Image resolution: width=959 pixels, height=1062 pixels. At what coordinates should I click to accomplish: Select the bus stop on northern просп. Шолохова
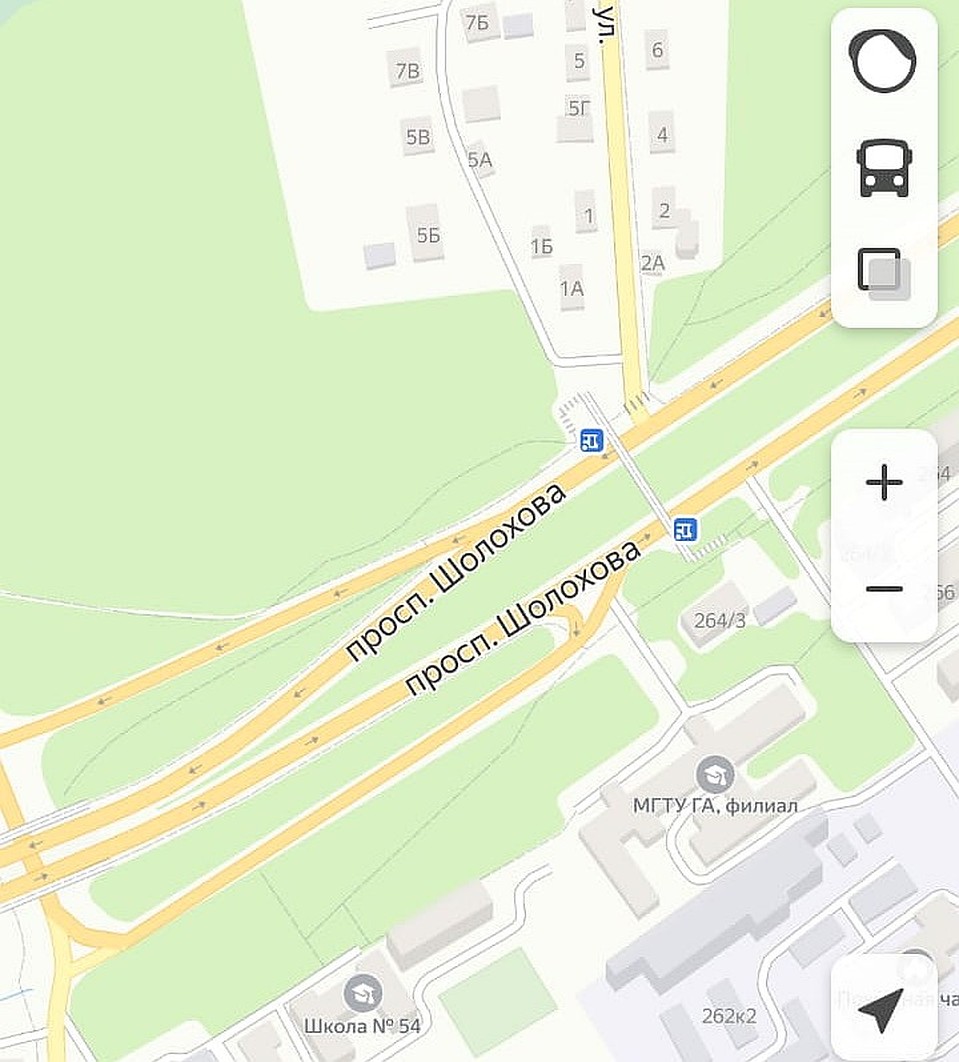pos(591,439)
